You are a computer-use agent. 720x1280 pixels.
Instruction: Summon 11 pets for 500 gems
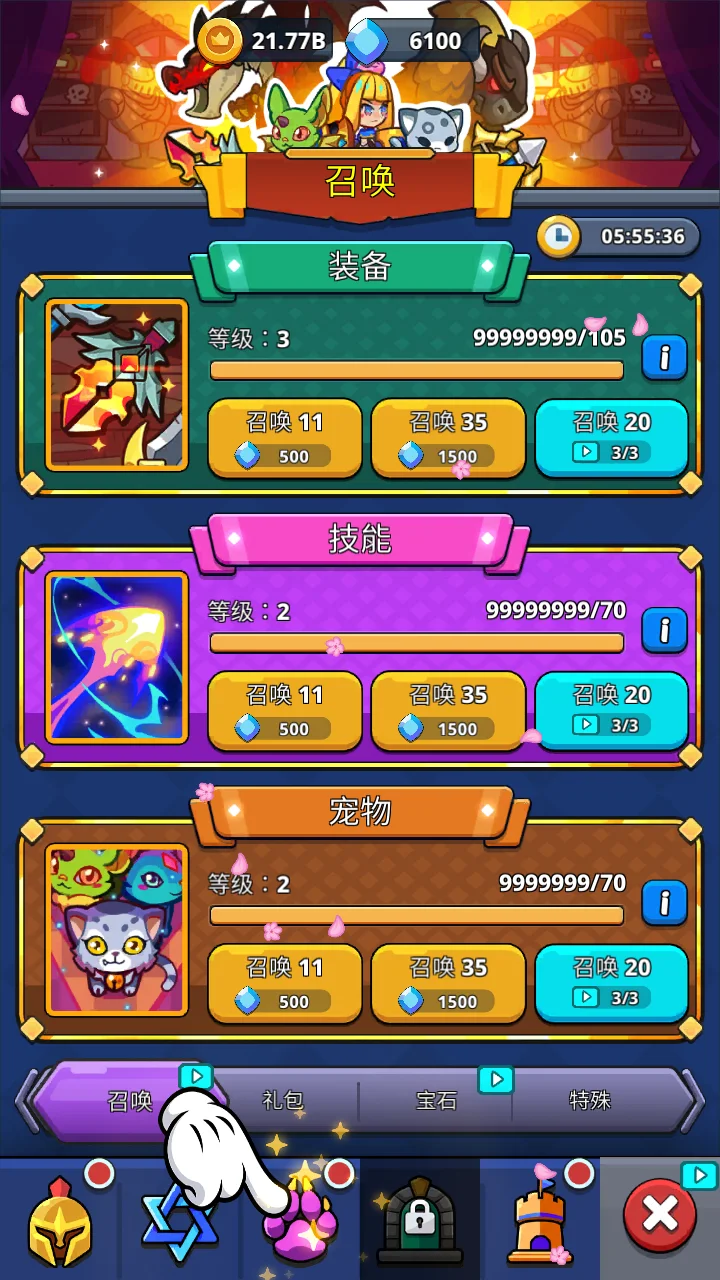tap(285, 984)
